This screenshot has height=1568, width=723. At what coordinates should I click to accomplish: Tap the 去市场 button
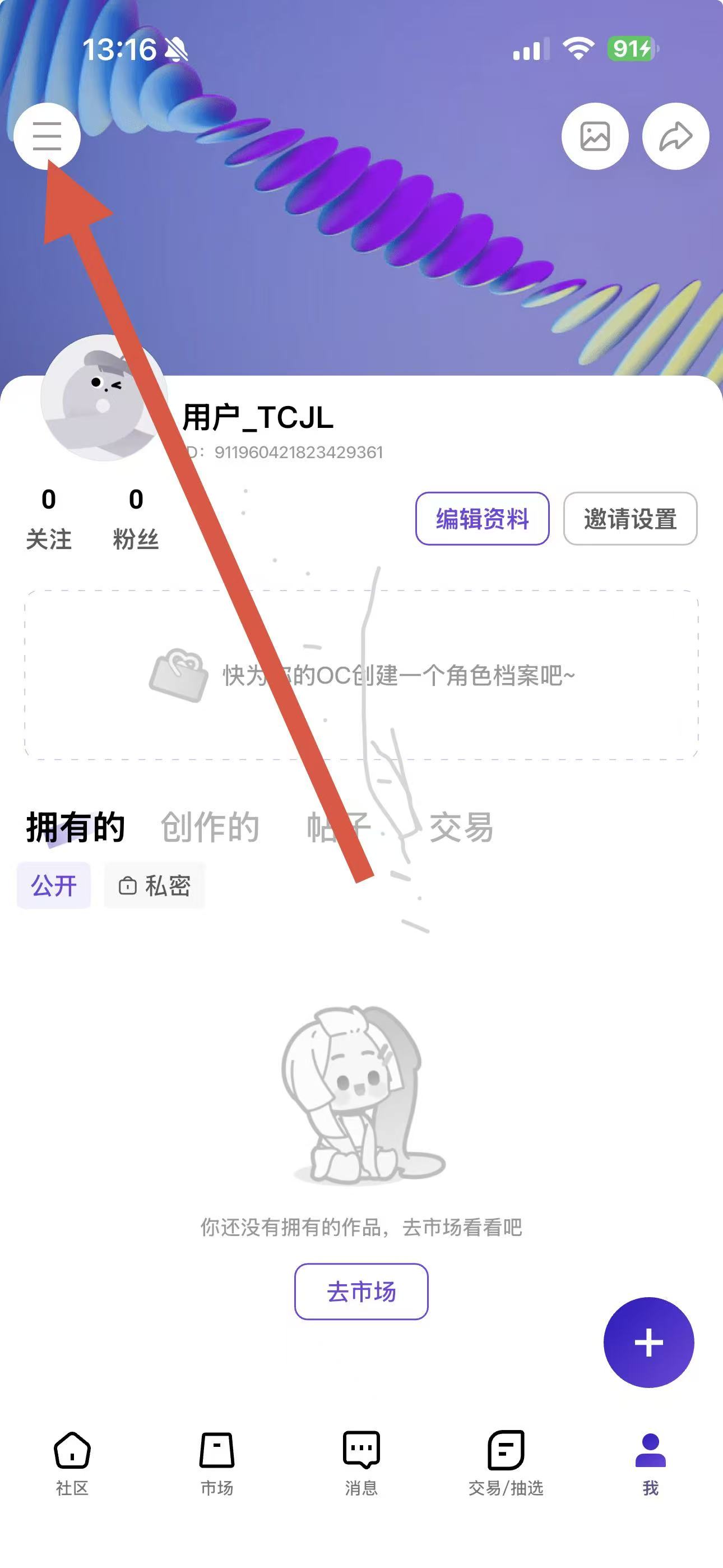click(361, 1291)
